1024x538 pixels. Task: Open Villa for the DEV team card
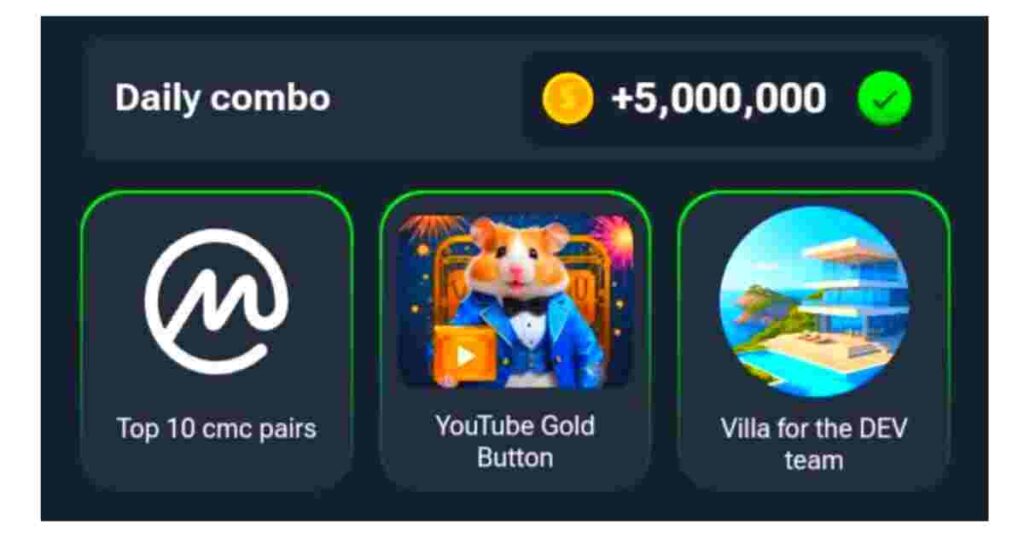pos(813,340)
